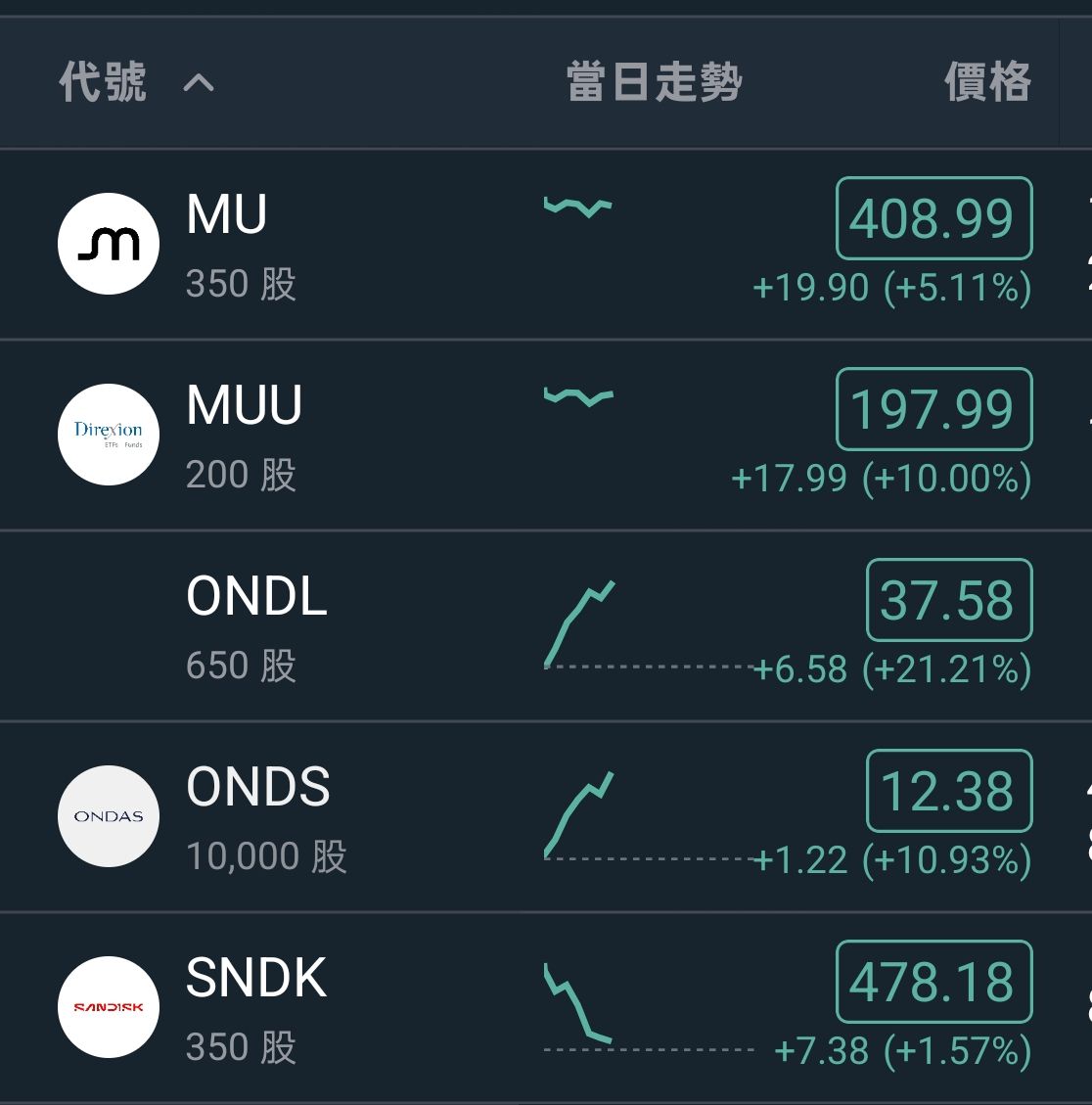The width and height of the screenshot is (1092, 1105).
Task: Select the 10,000 股 holdings label for ONDS
Action: (266, 856)
